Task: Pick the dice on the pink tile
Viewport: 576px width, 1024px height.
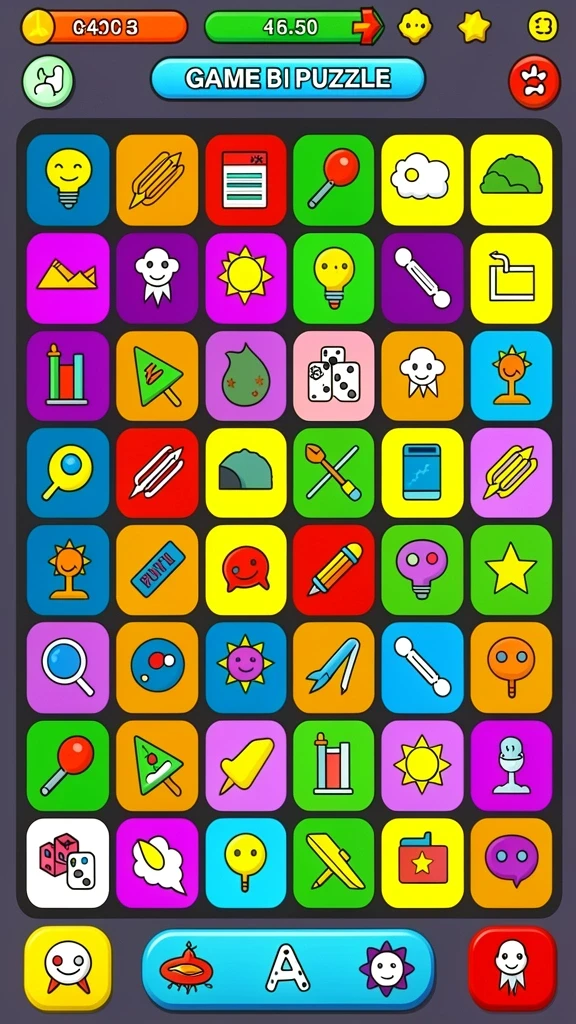Action: (334, 376)
